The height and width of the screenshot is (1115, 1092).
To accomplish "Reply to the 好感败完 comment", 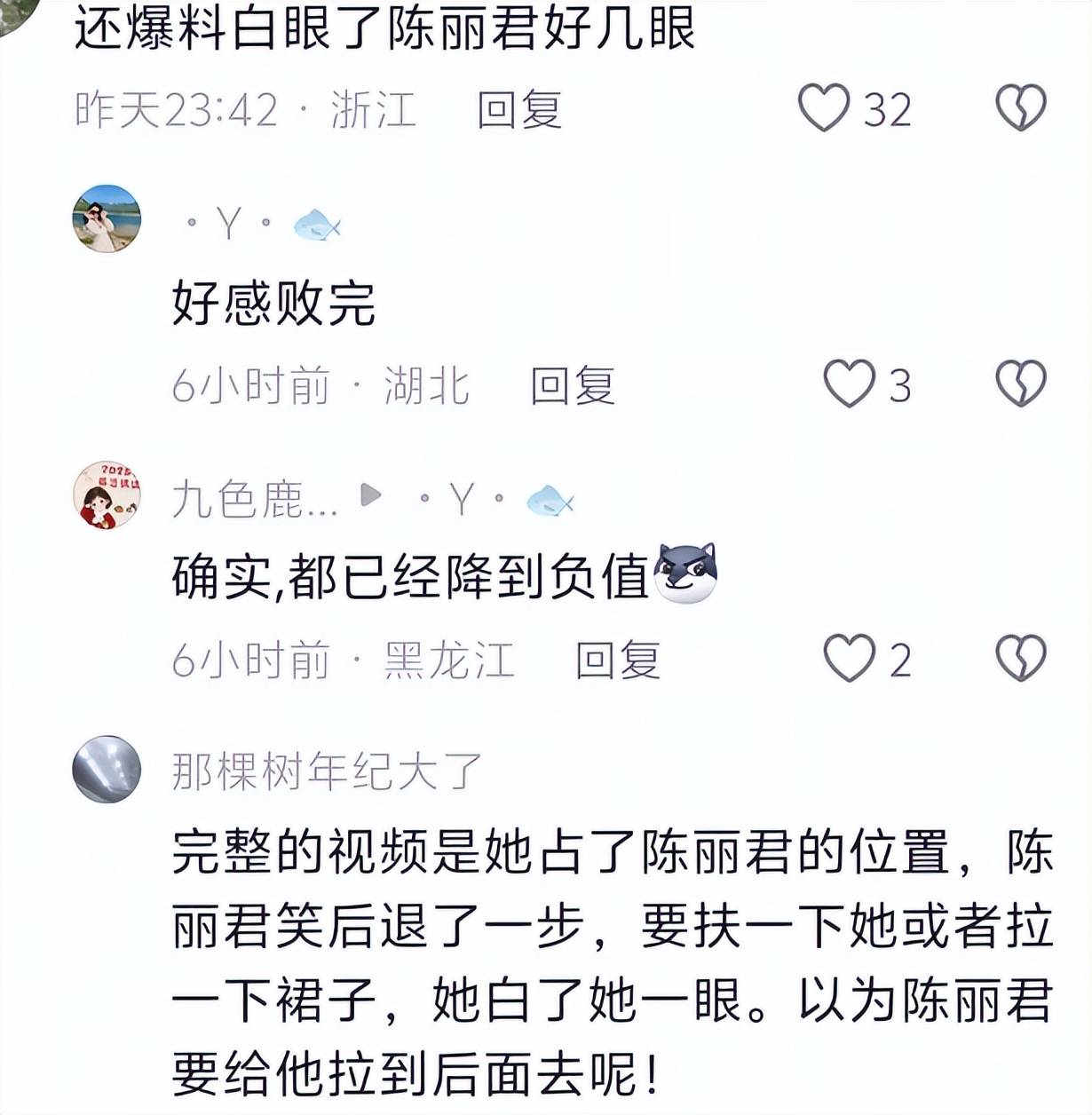I will pos(573,386).
